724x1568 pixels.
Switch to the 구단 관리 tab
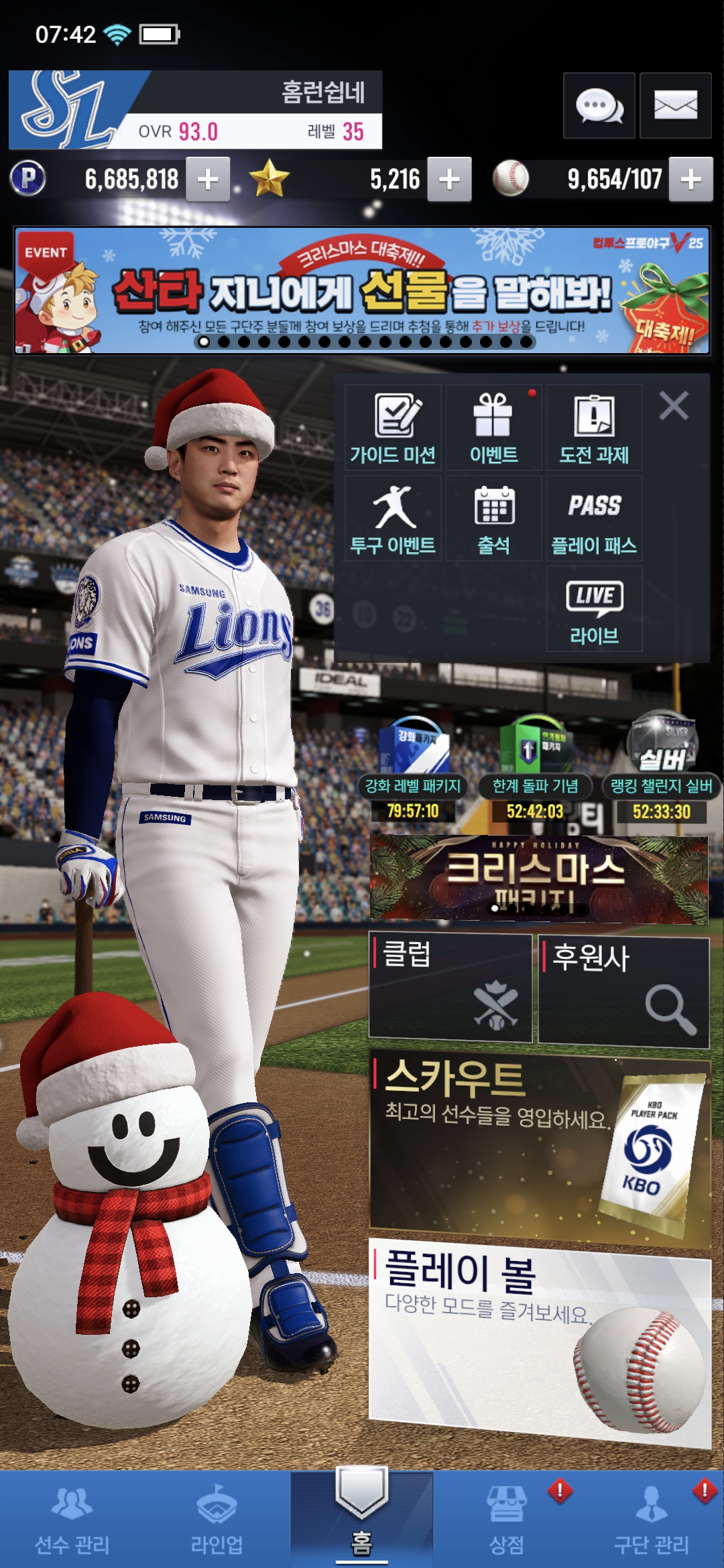(x=652, y=1520)
